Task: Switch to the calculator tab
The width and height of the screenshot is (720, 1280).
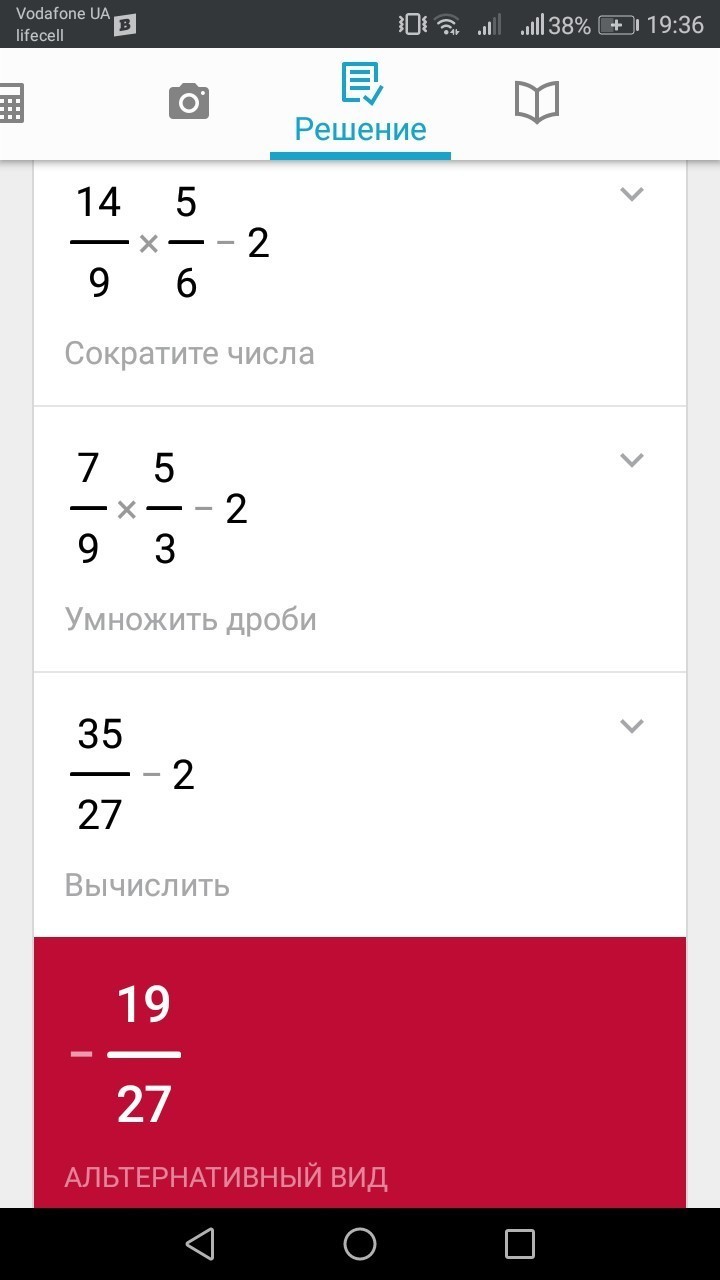Action: tap(10, 103)
